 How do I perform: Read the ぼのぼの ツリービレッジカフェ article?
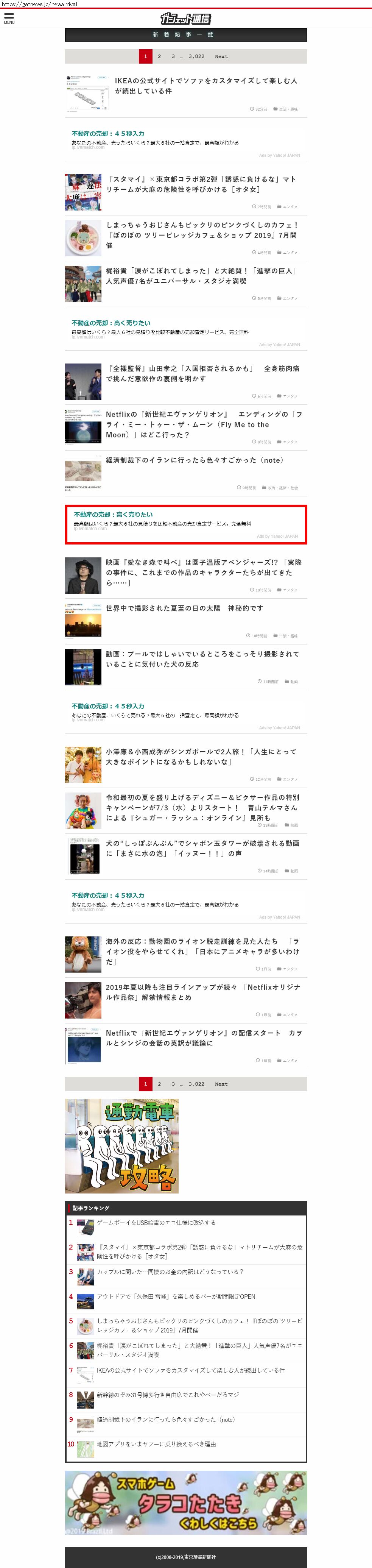point(201,234)
